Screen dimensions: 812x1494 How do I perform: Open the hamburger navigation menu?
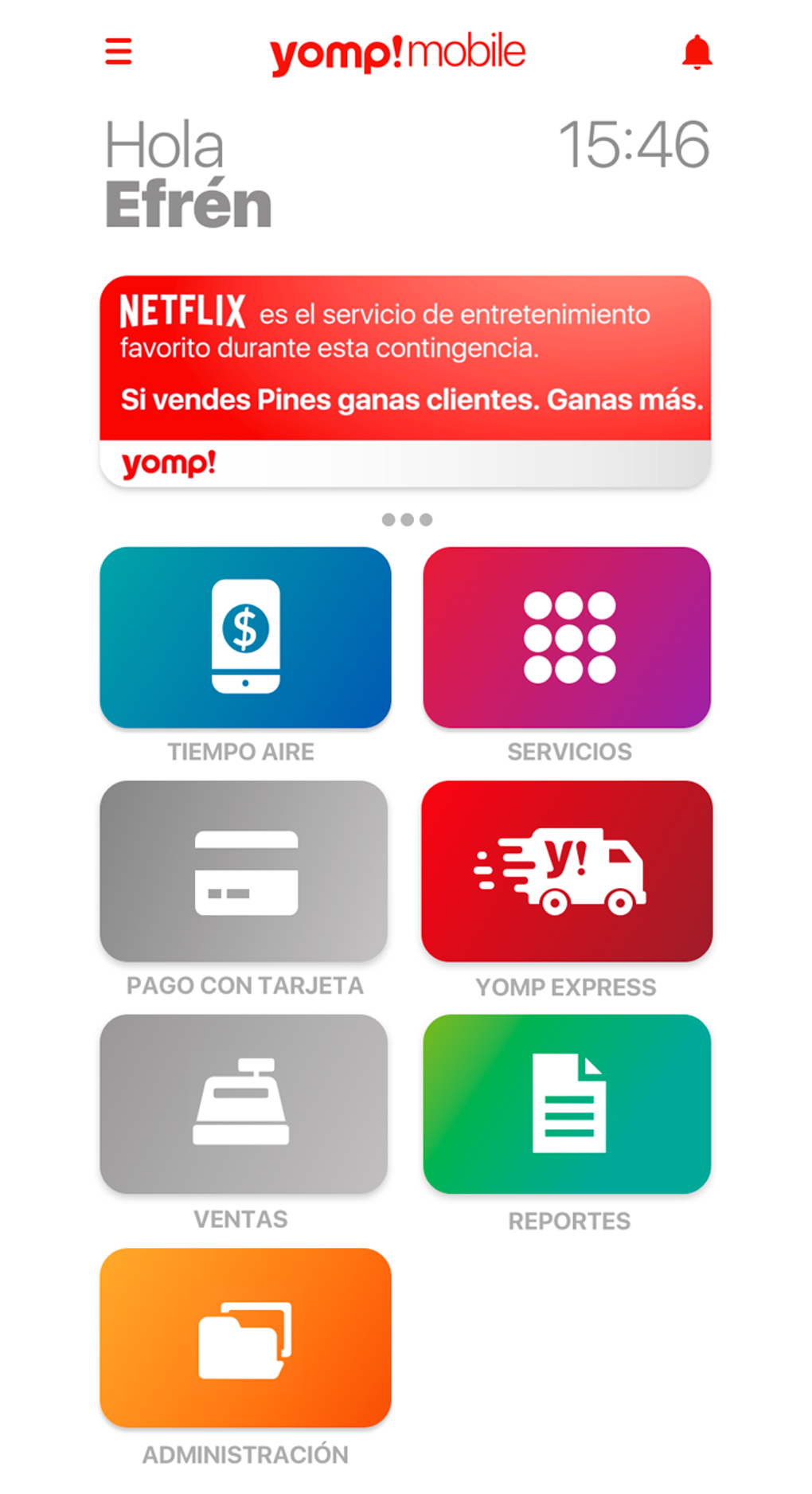click(x=118, y=50)
